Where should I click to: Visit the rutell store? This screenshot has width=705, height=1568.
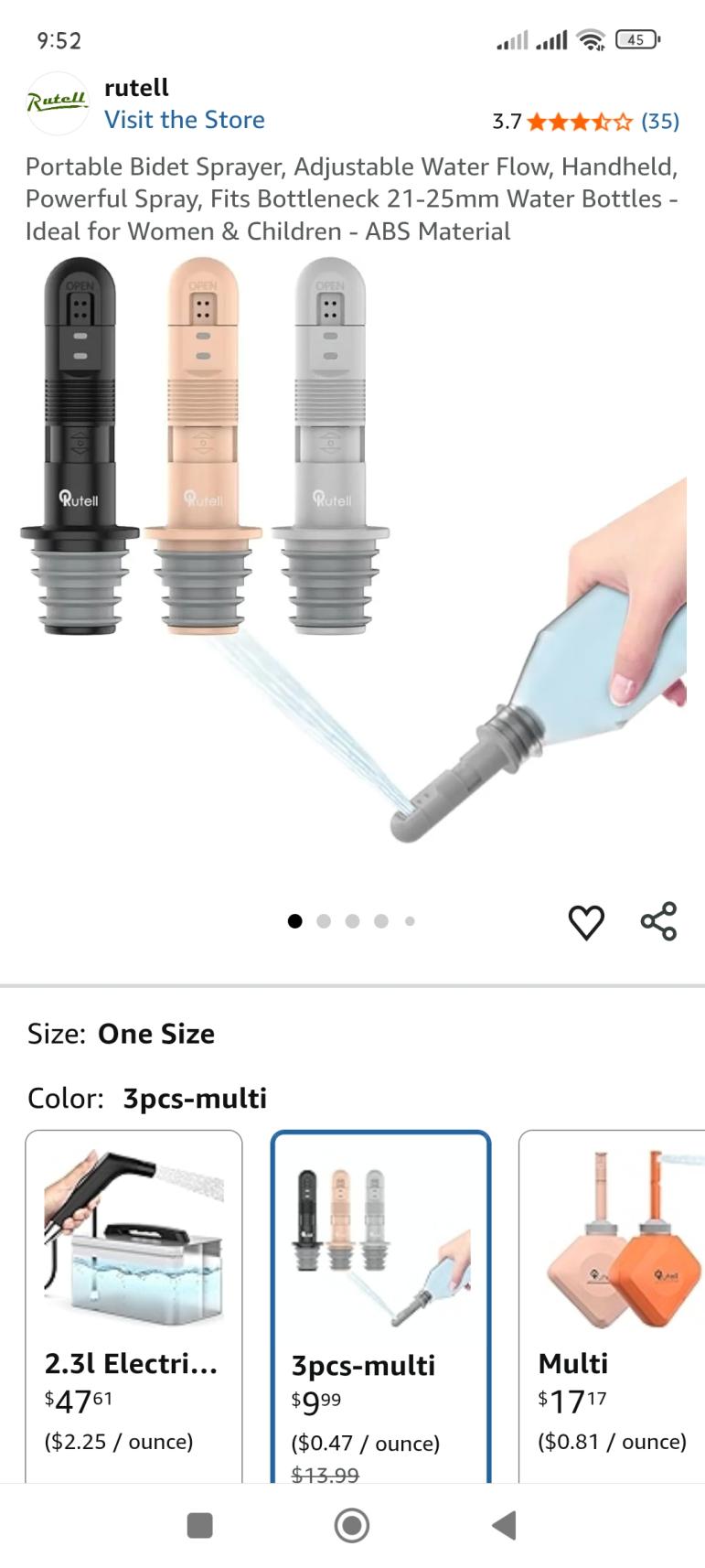click(x=184, y=120)
